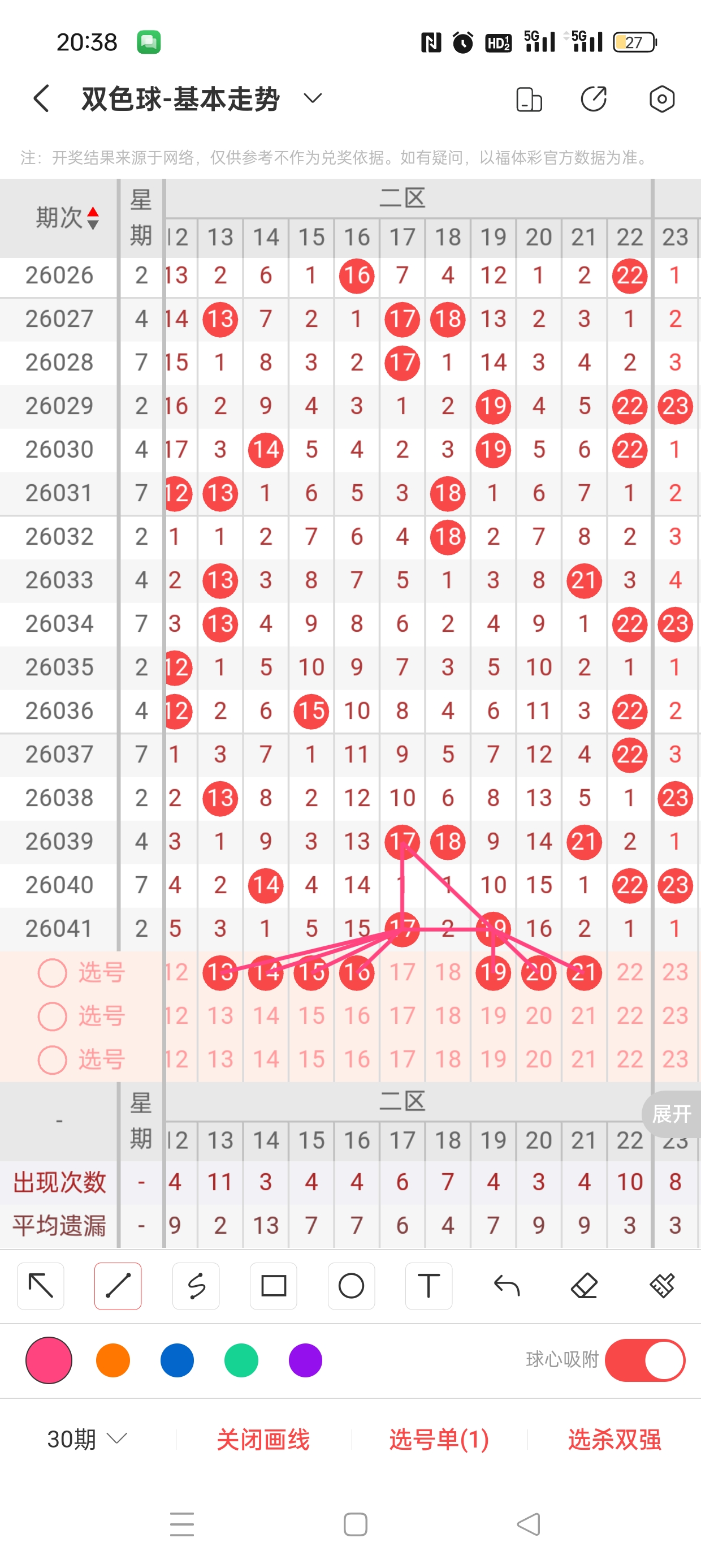Select the eraser tool
The image size is (701, 1568).
point(584,1286)
